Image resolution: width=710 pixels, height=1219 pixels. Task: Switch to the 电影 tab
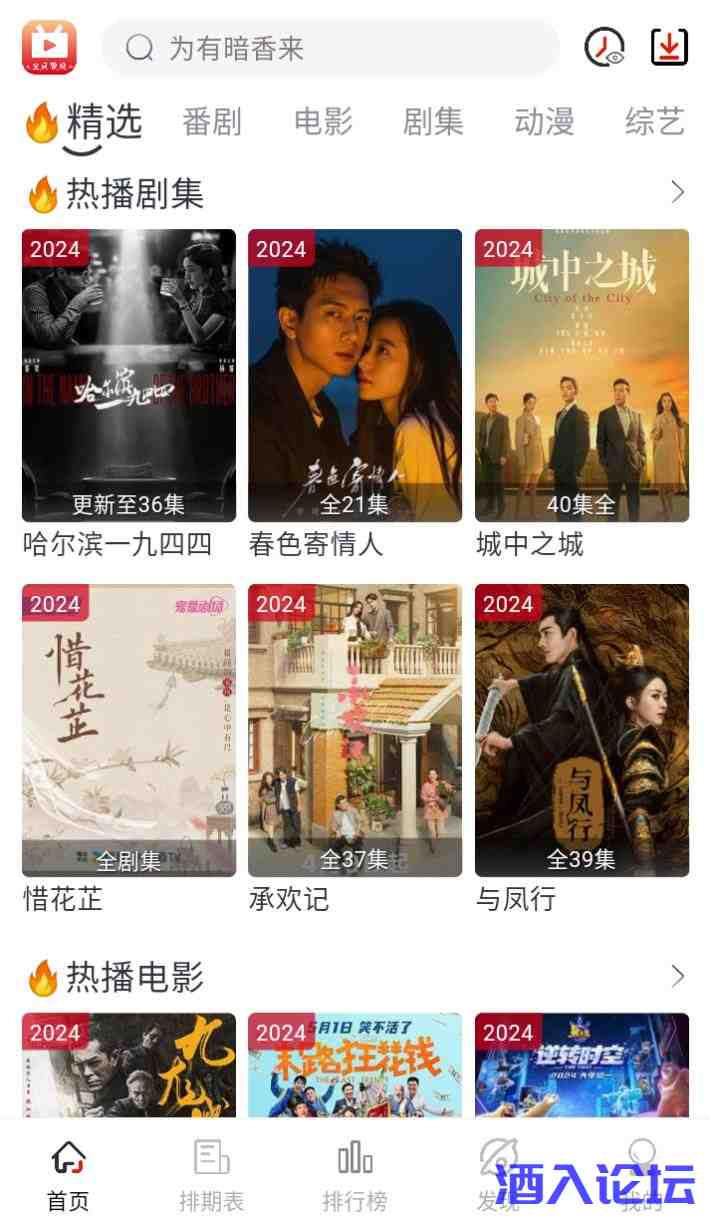pos(323,122)
